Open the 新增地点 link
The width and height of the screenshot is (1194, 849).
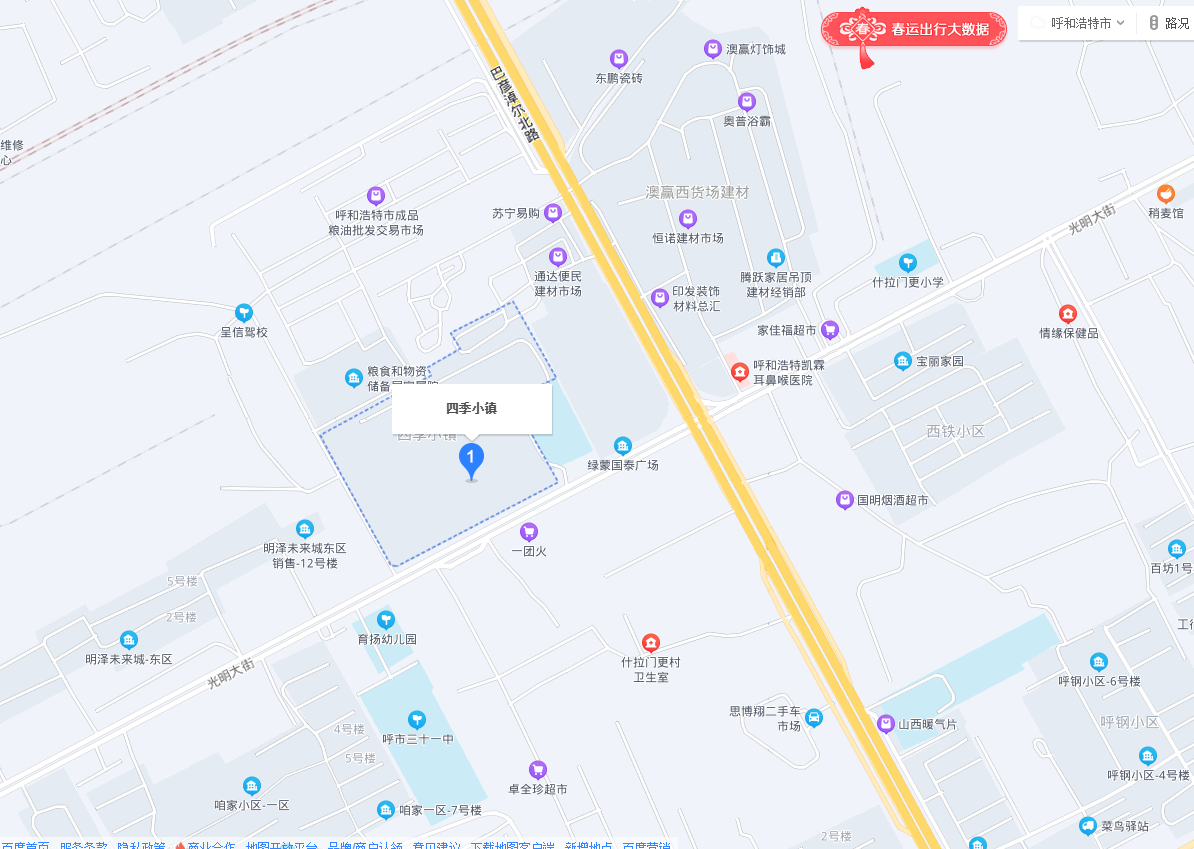pyautogui.click(x=588, y=845)
